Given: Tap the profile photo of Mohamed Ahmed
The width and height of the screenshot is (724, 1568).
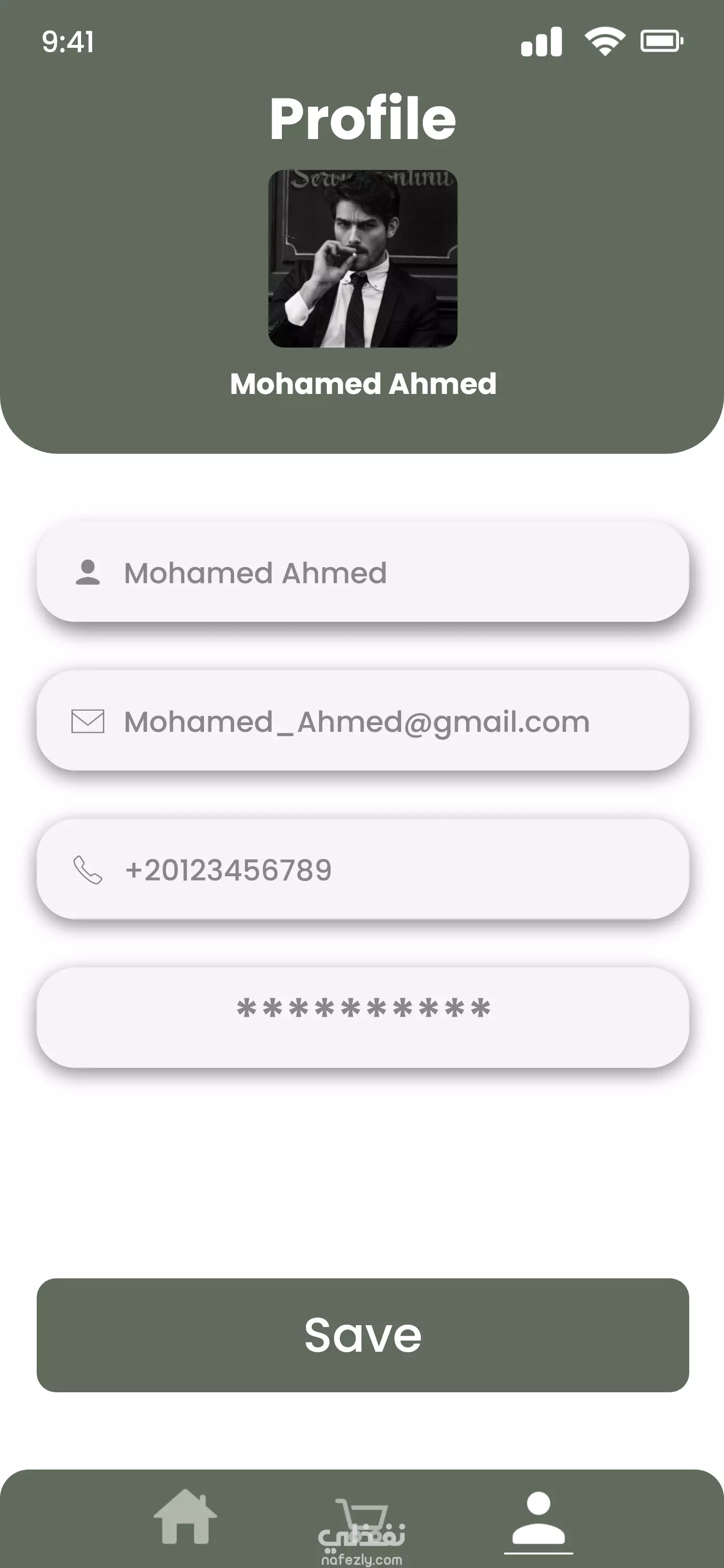Looking at the screenshot, I should [362, 259].
